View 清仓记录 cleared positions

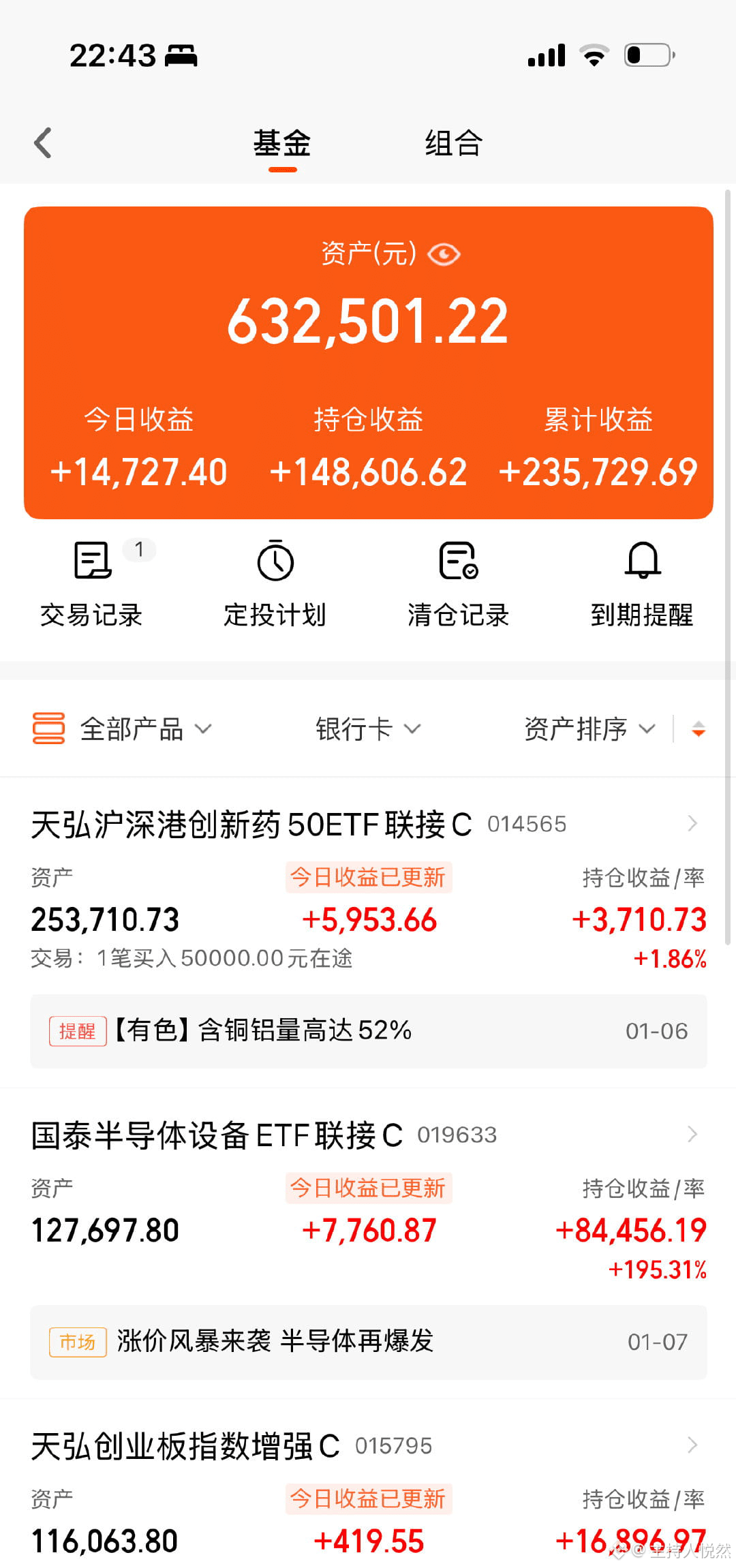458,584
